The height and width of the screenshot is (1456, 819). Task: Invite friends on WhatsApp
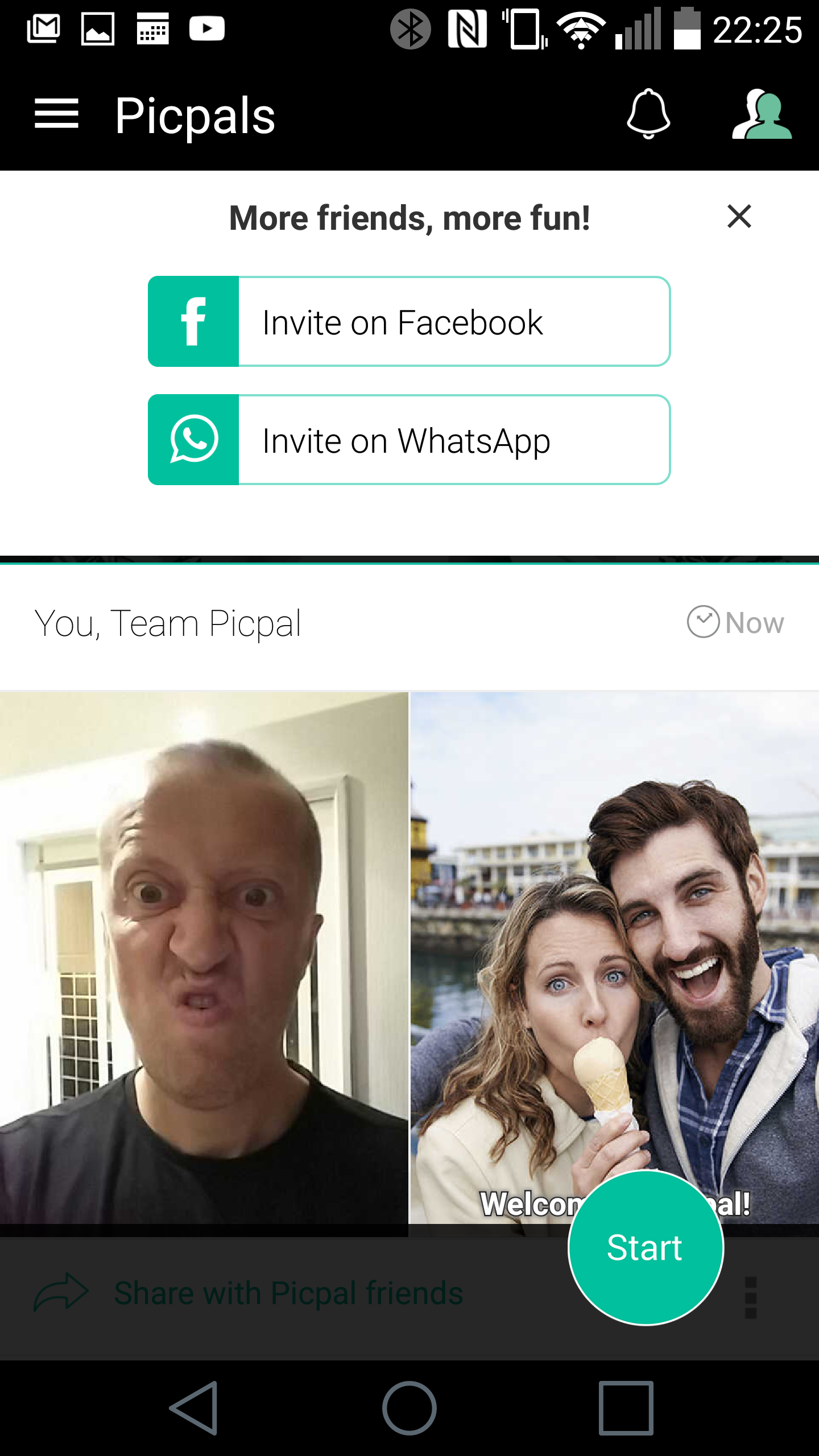click(409, 440)
